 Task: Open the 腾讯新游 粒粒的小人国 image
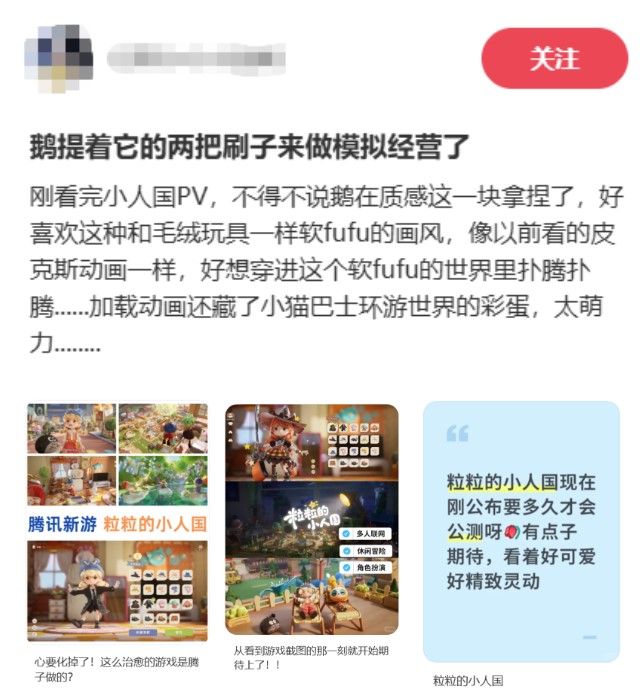(117, 522)
